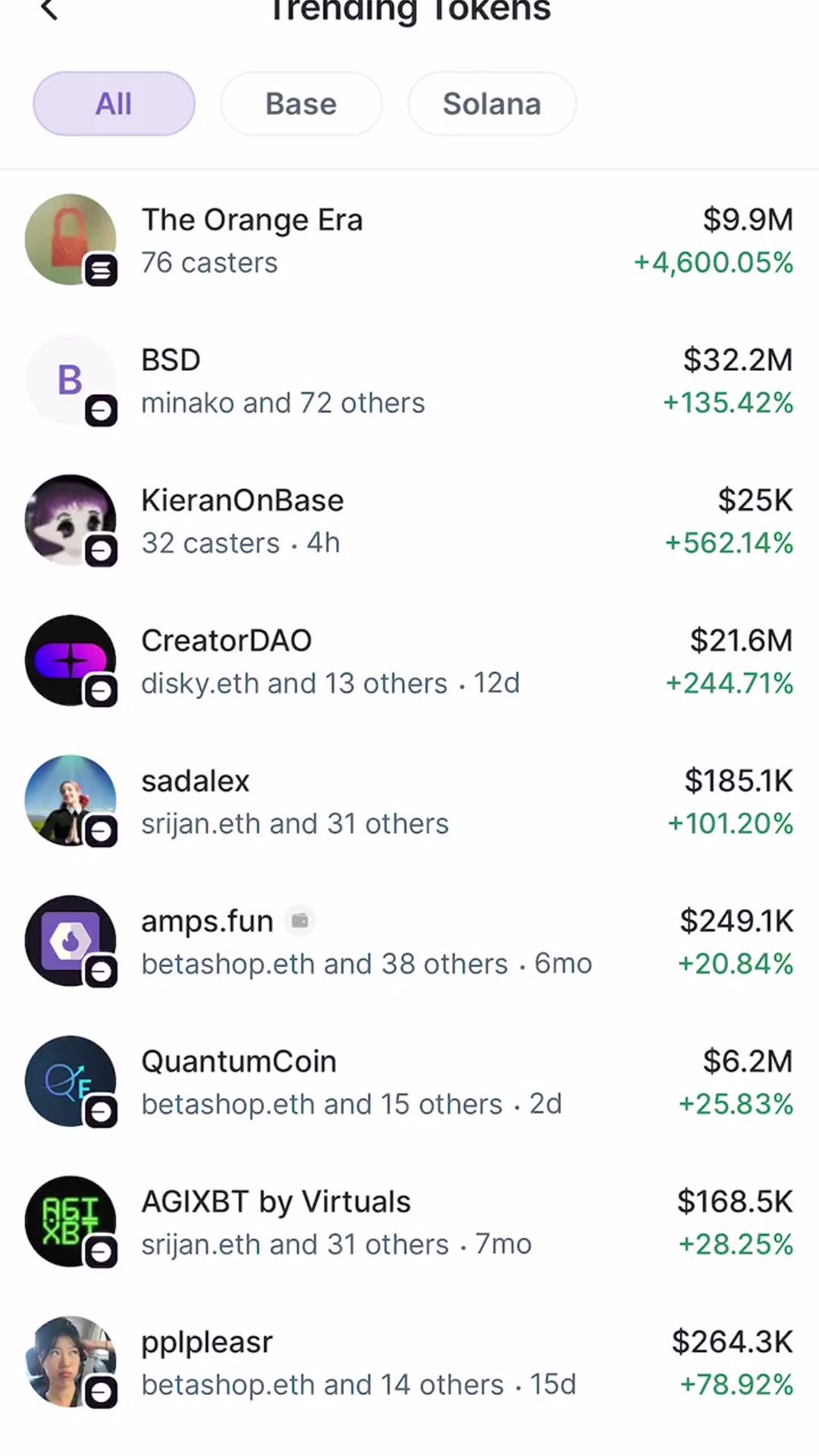Open QuantumCoin token details

409,1082
